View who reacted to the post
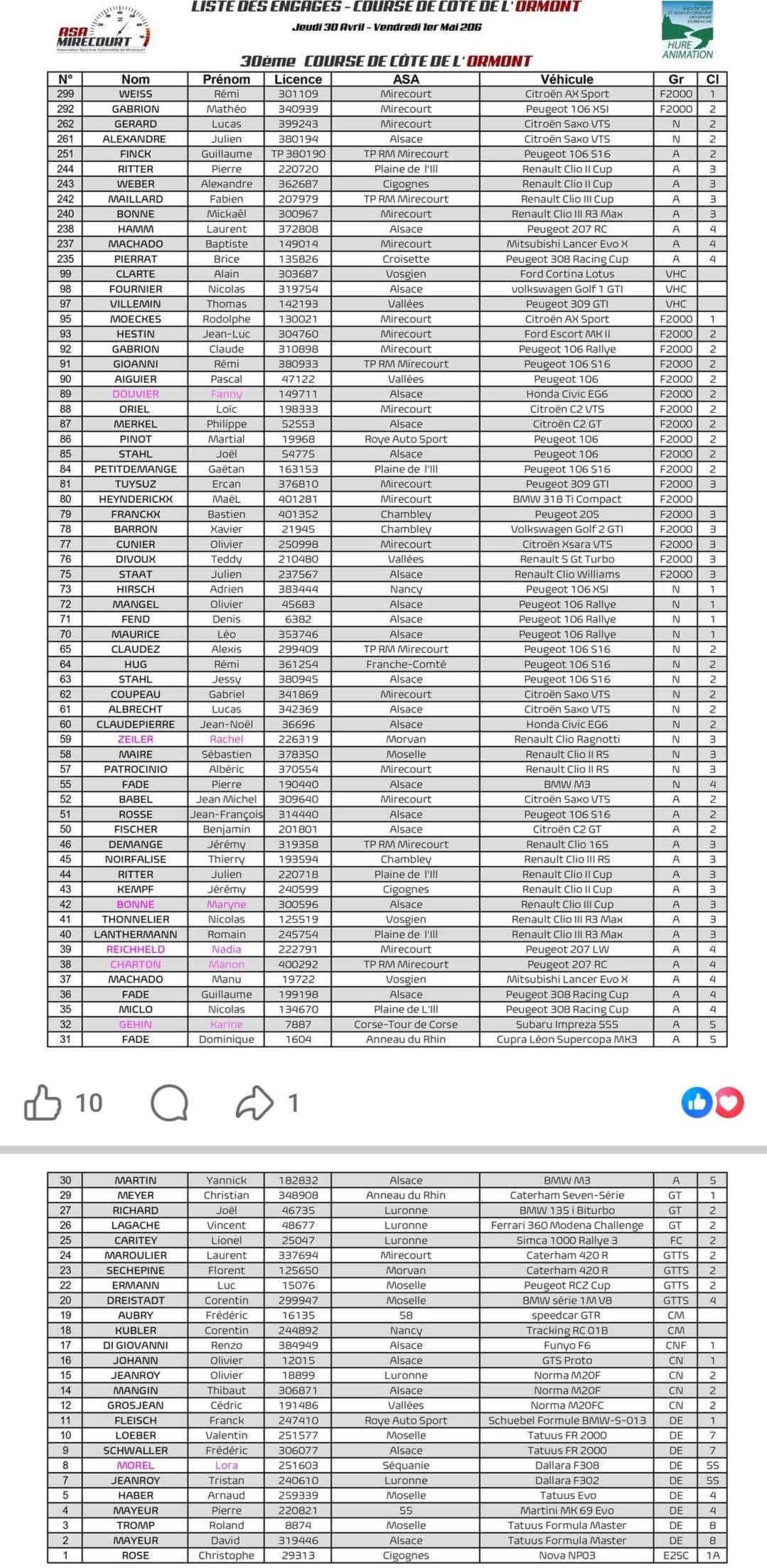The width and height of the screenshot is (767, 1568). pos(712,1103)
